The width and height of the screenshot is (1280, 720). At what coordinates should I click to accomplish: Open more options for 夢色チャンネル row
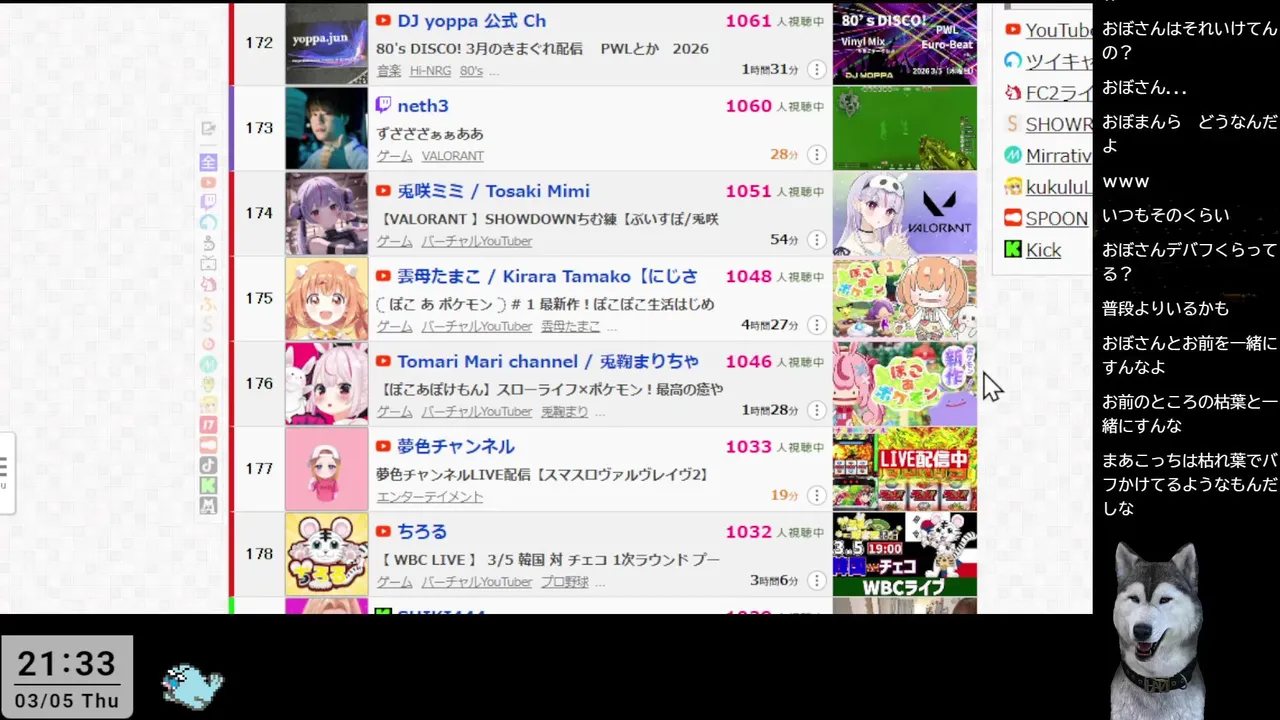click(816, 495)
